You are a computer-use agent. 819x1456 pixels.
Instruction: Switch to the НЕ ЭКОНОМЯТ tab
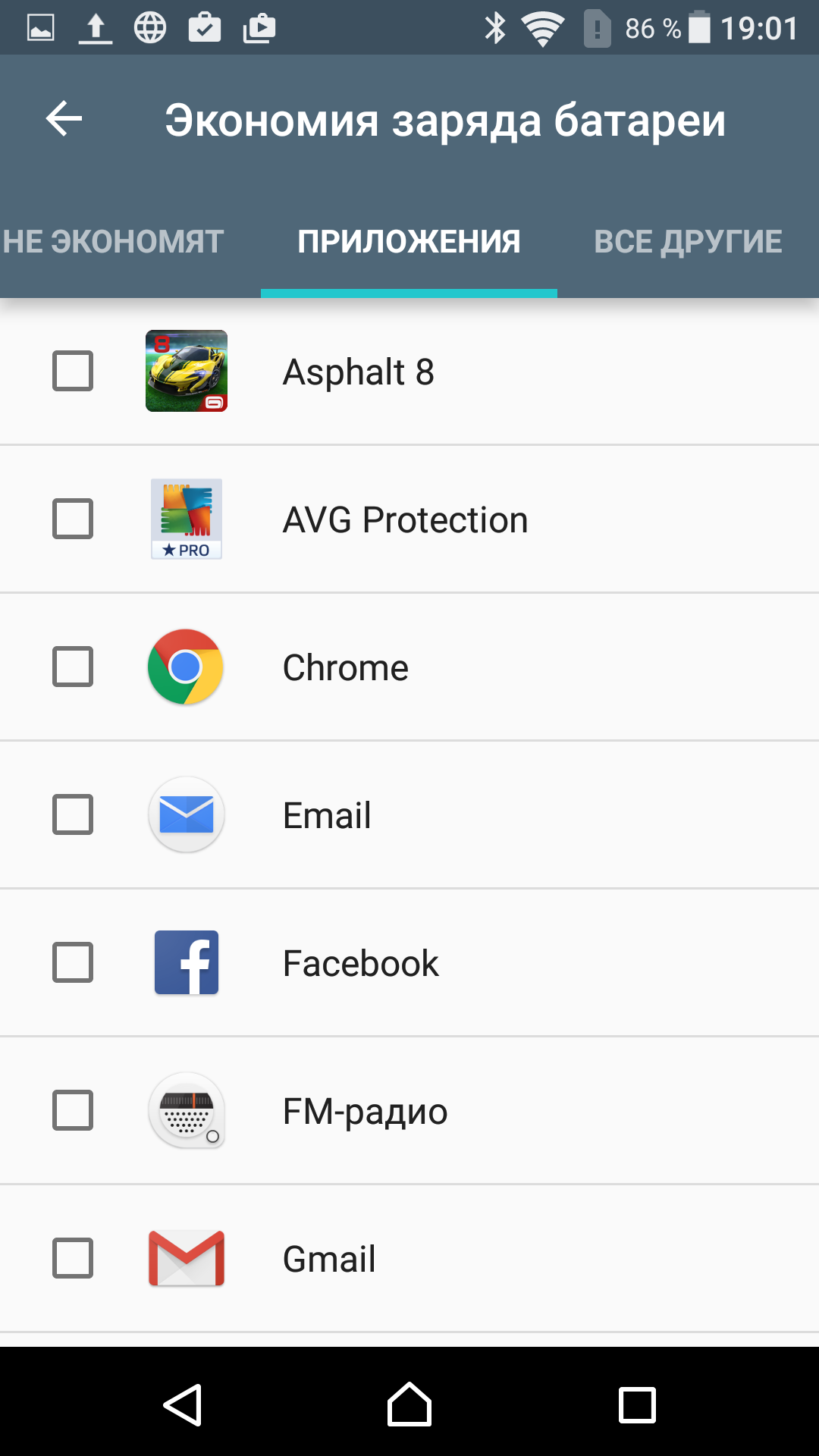click(112, 242)
